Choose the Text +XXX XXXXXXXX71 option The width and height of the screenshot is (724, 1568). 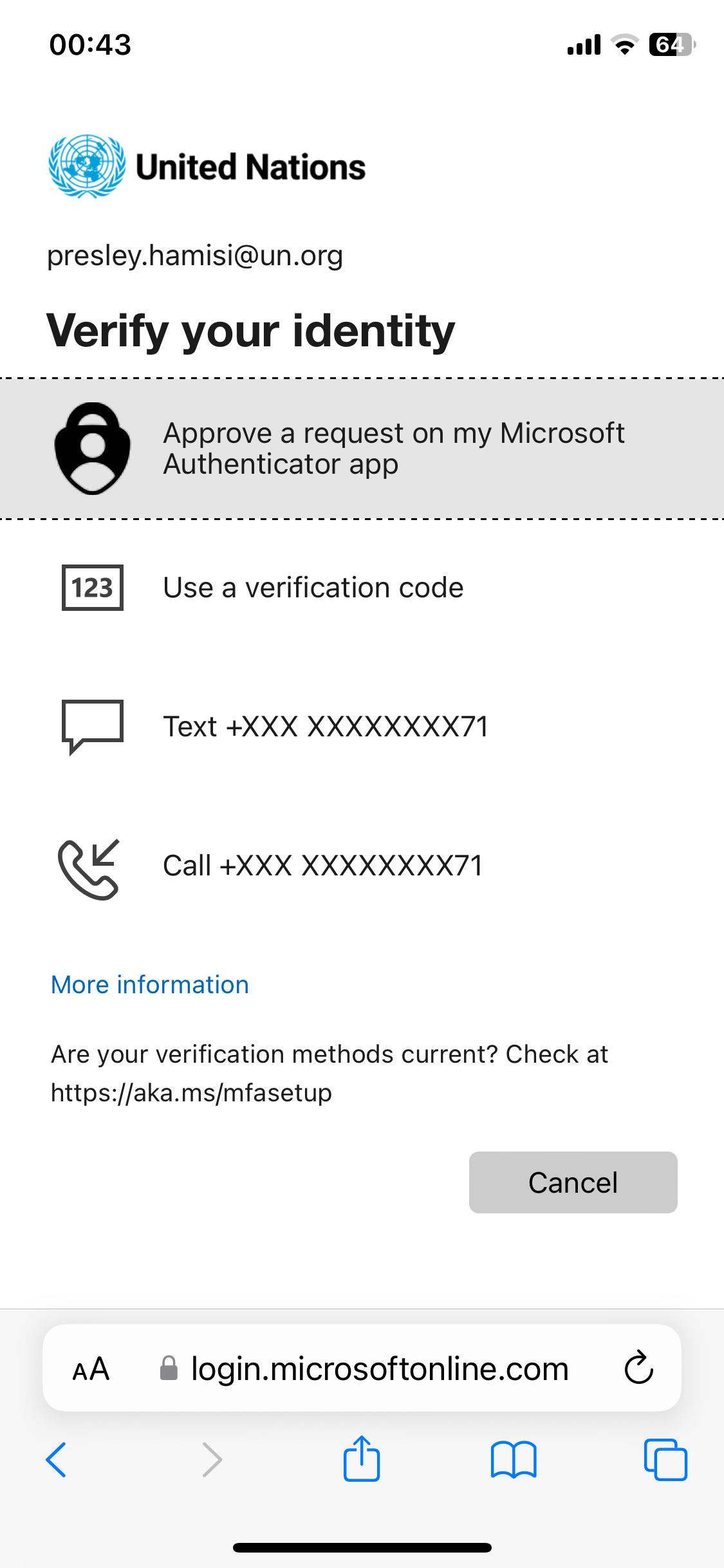click(362, 727)
